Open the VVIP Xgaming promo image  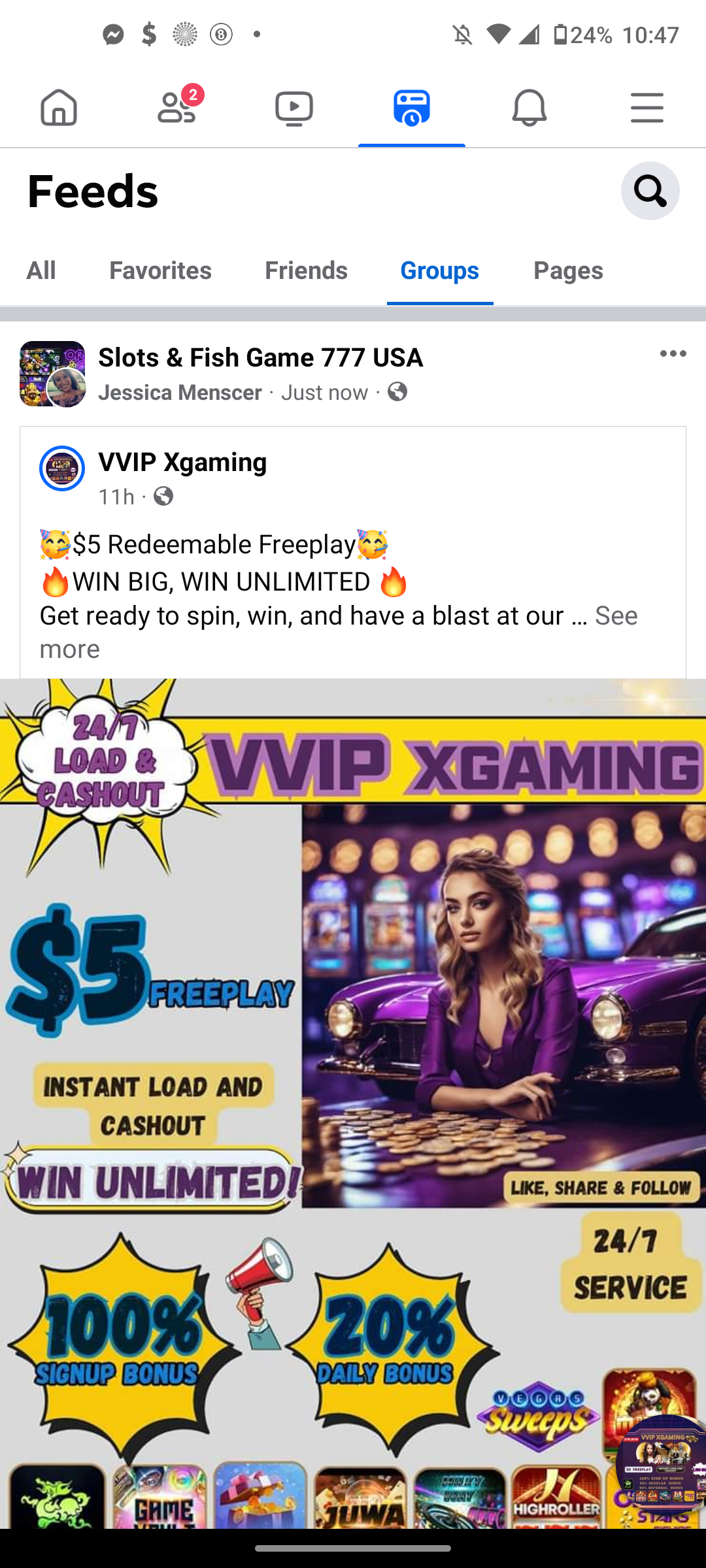tap(353, 1103)
